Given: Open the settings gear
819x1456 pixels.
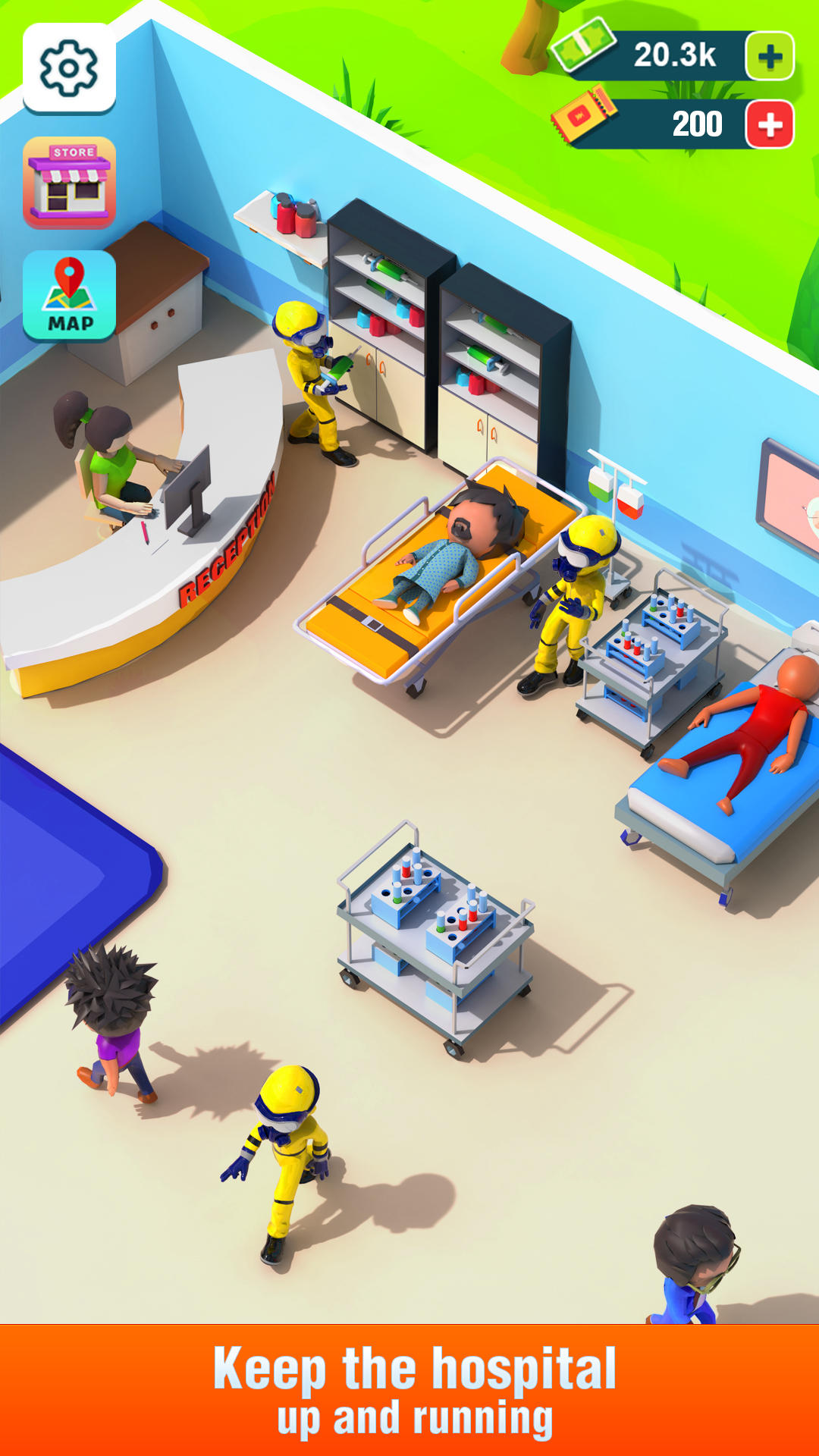Looking at the screenshot, I should [69, 68].
